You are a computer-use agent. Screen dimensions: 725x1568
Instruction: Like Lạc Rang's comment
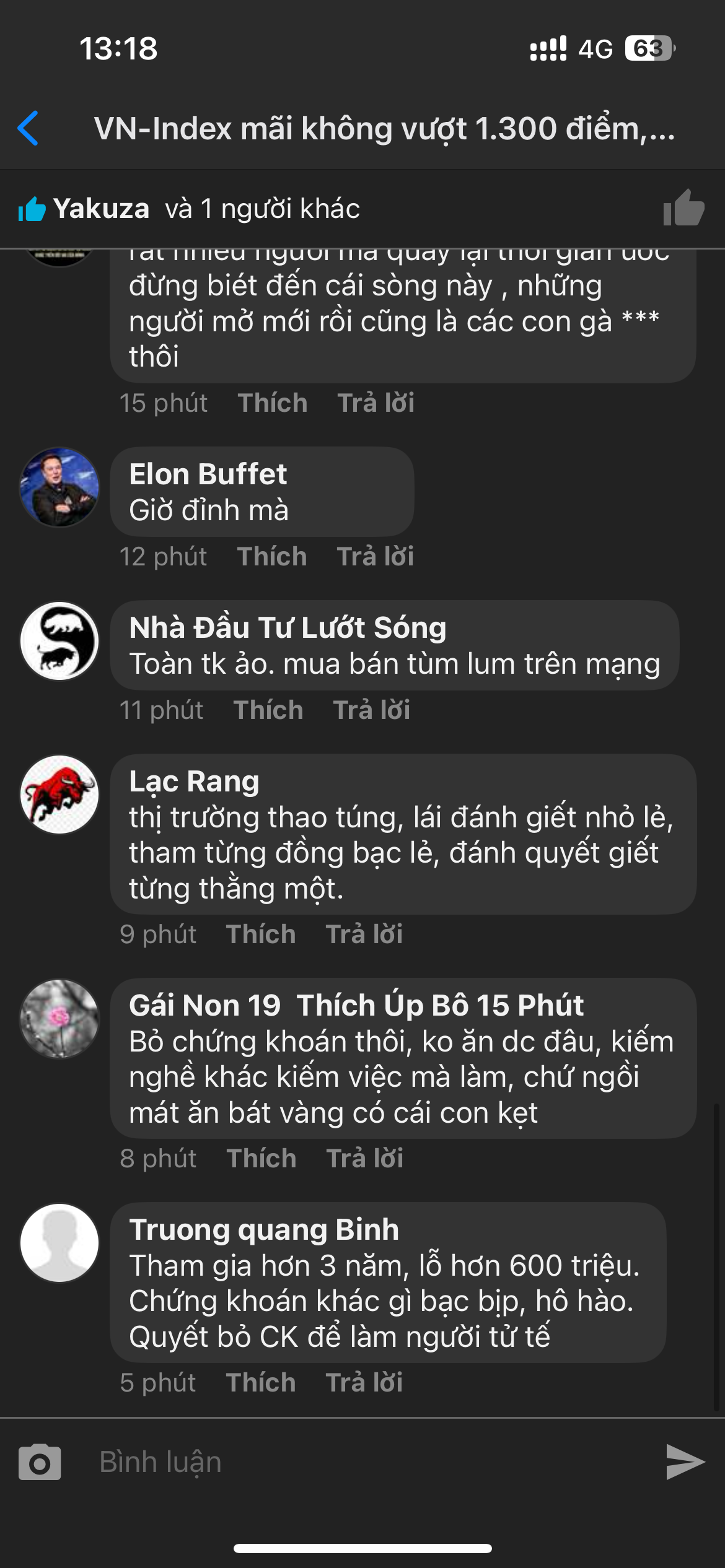point(261,934)
